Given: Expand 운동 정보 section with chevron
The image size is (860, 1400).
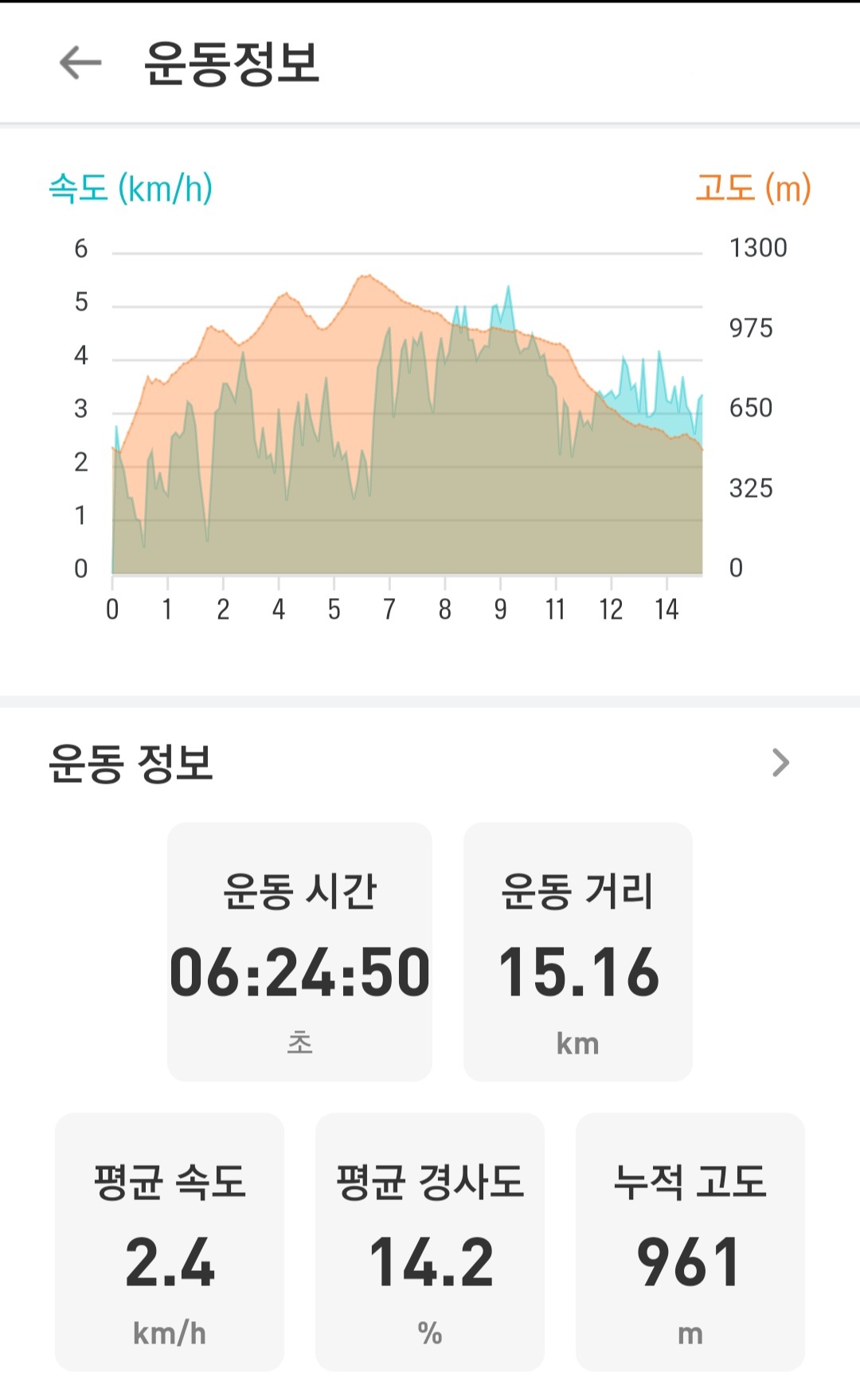Looking at the screenshot, I should [x=780, y=763].
